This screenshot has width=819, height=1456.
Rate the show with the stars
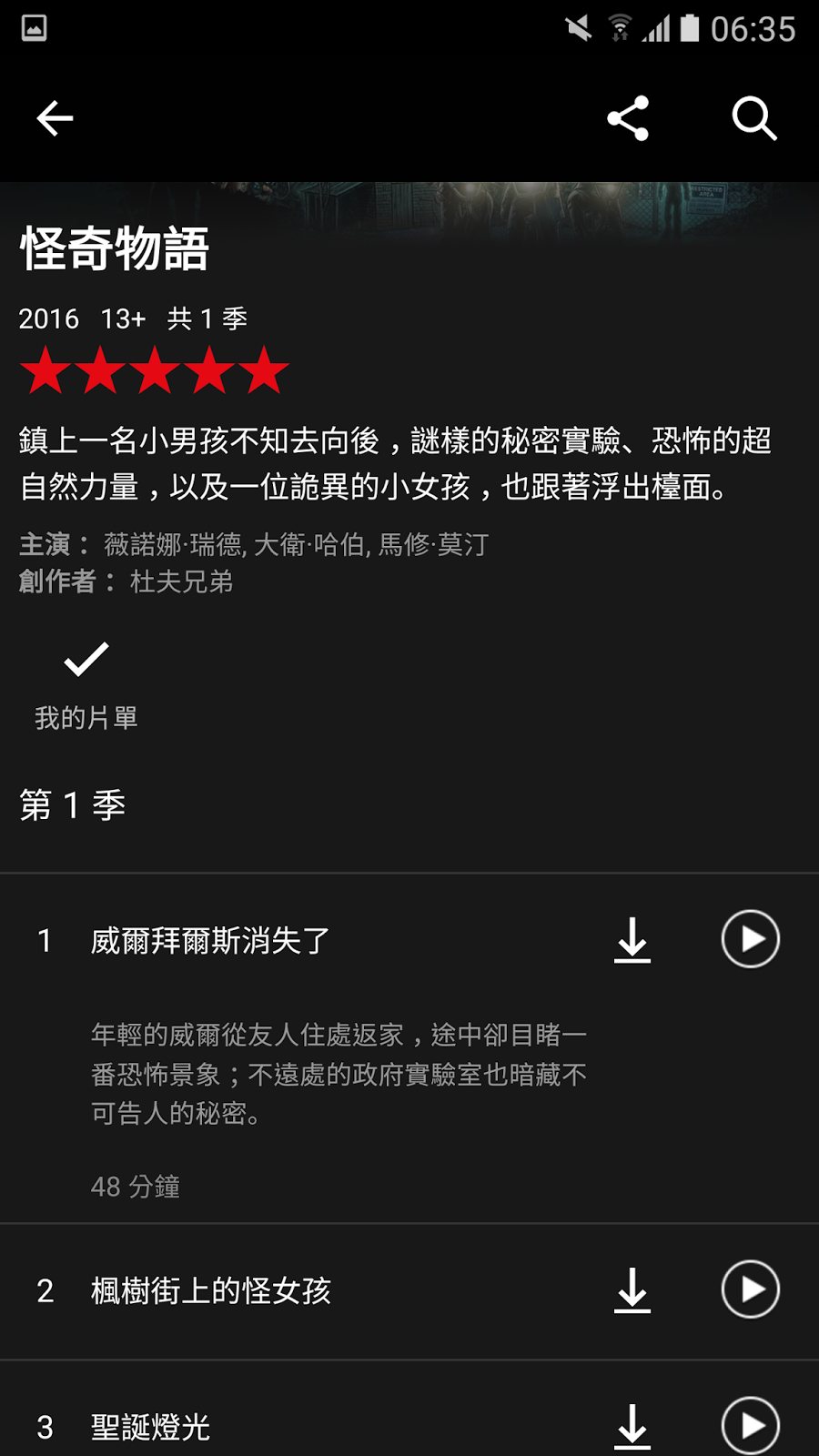point(155,370)
